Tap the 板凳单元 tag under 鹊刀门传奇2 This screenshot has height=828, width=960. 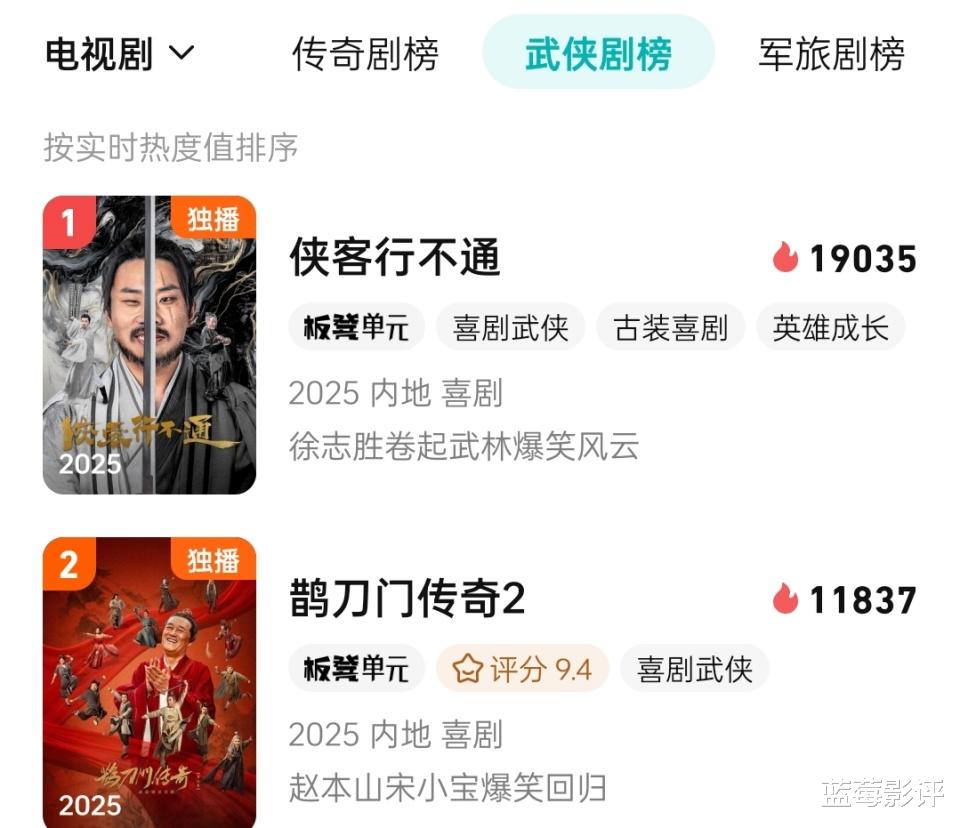point(356,668)
